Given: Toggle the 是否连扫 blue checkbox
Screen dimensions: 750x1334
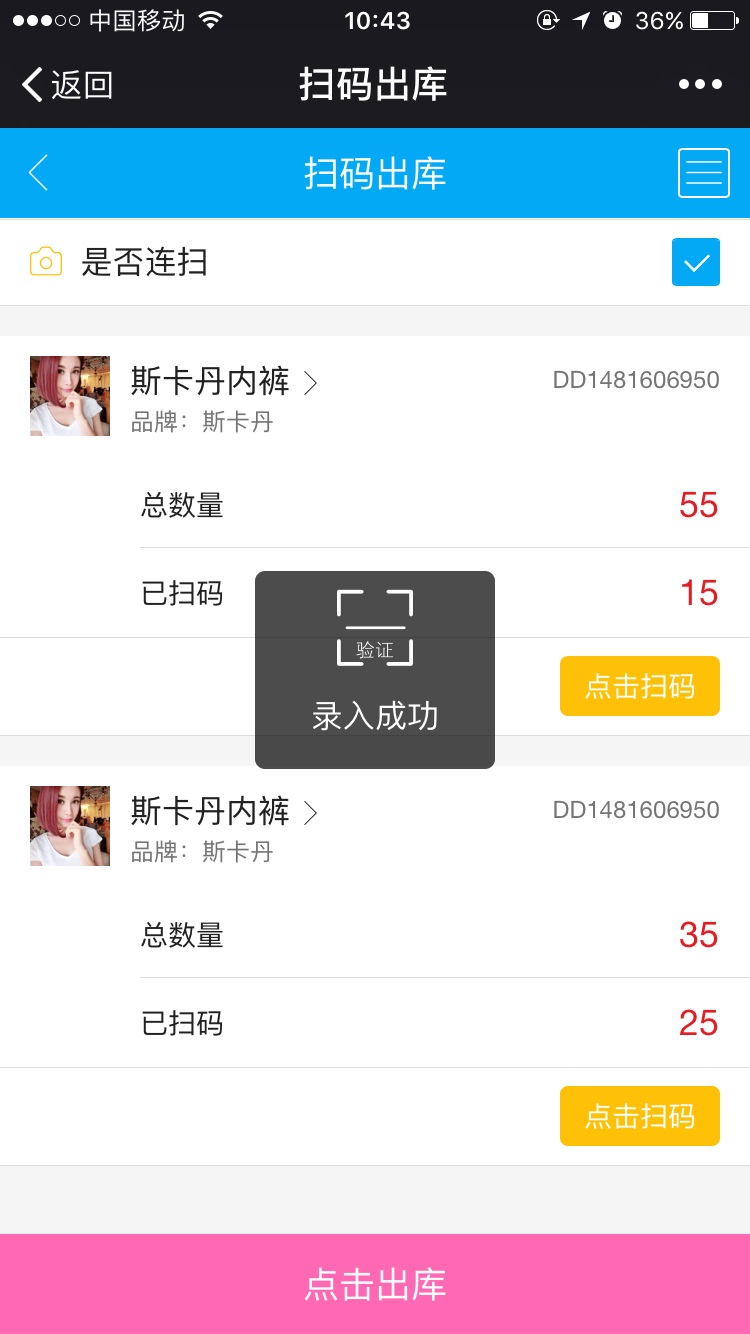Looking at the screenshot, I should 696,262.
